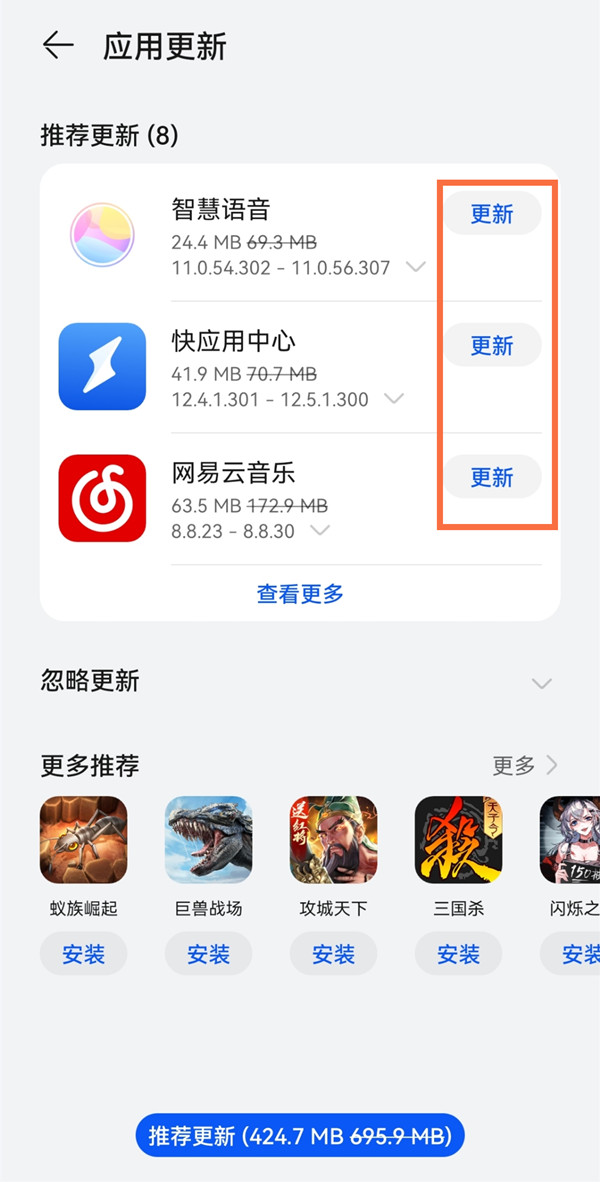Update the 智慧语音 app
Viewport: 600px width, 1182px height.
click(491, 214)
